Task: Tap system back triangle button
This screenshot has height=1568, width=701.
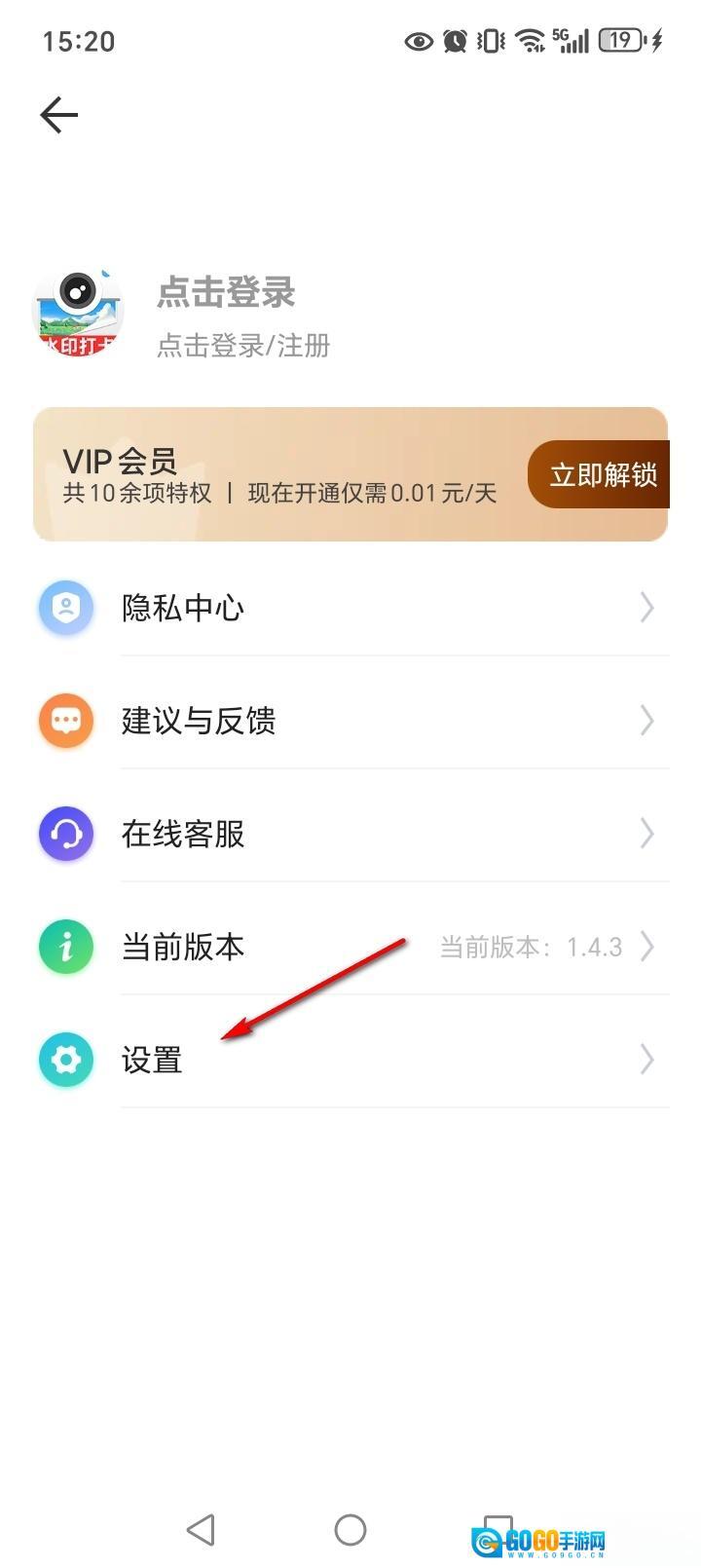Action: click(x=202, y=1529)
